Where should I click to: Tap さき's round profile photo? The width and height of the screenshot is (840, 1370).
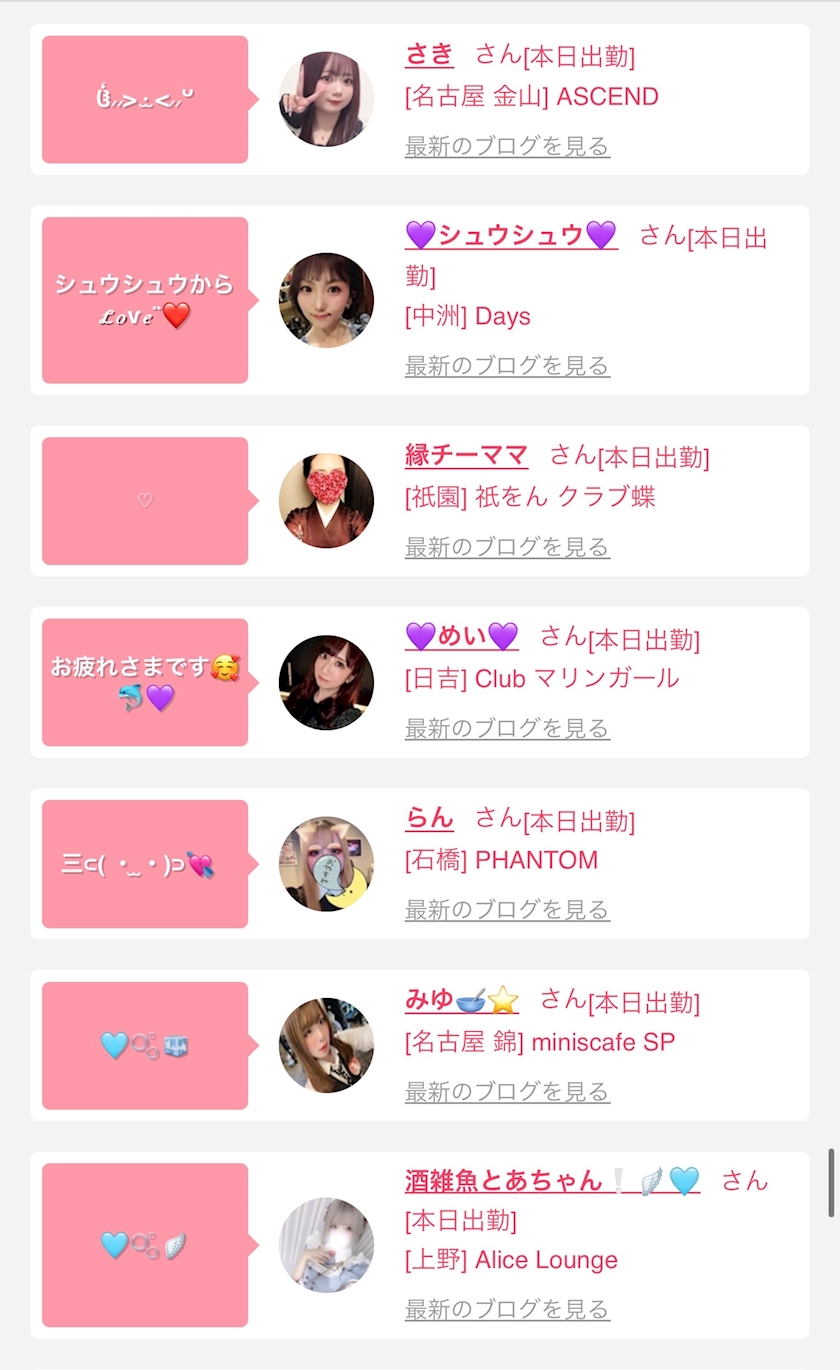pyautogui.click(x=326, y=99)
